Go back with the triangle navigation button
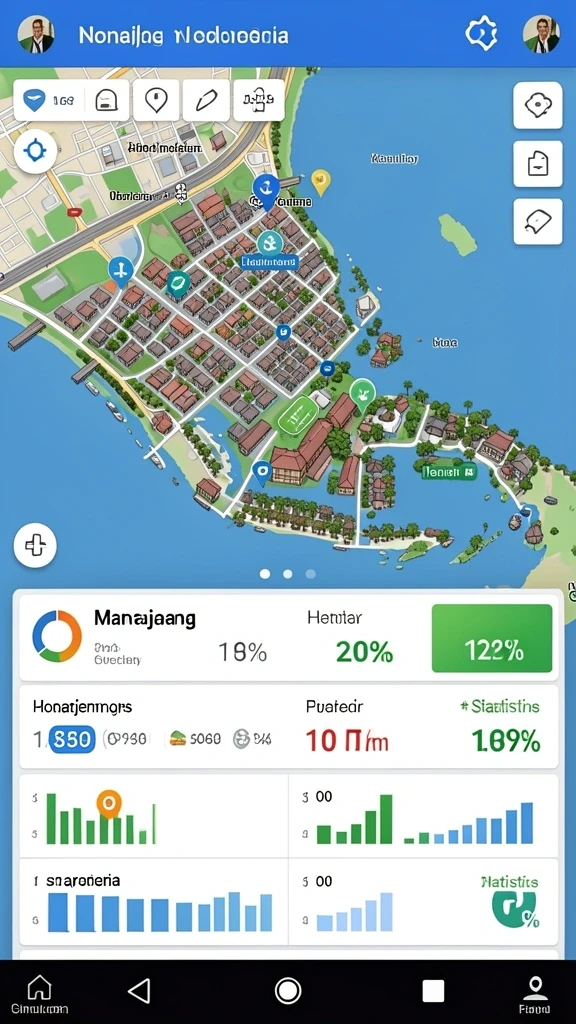 pos(140,991)
